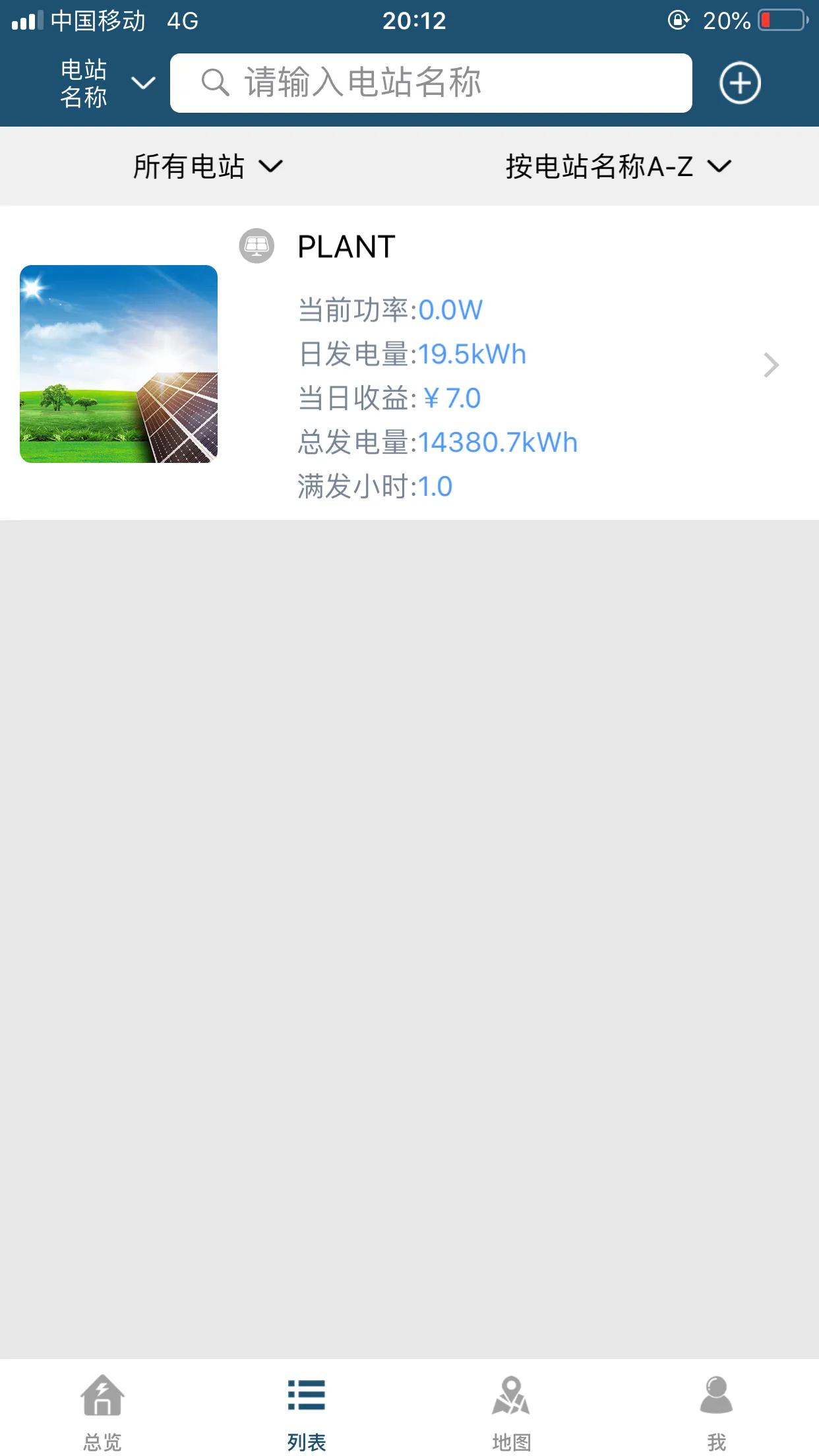Image resolution: width=819 pixels, height=1456 pixels.
Task: Click the plant landscape thumbnail image
Action: pyautogui.click(x=118, y=365)
